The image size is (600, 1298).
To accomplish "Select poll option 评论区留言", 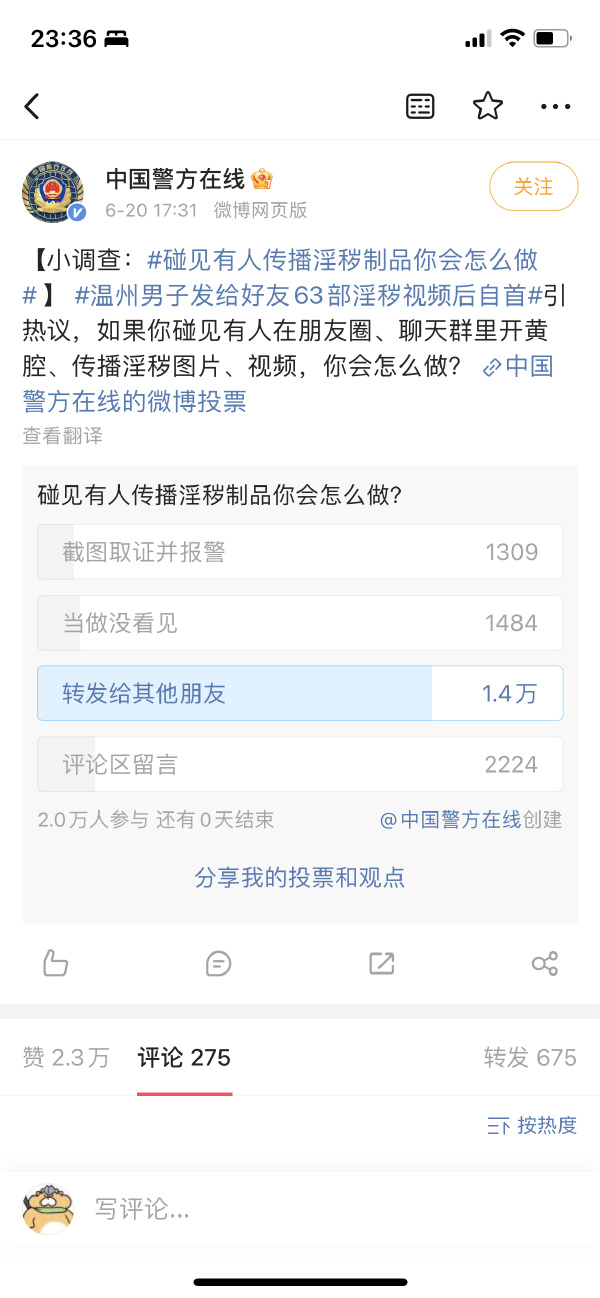I will [300, 765].
